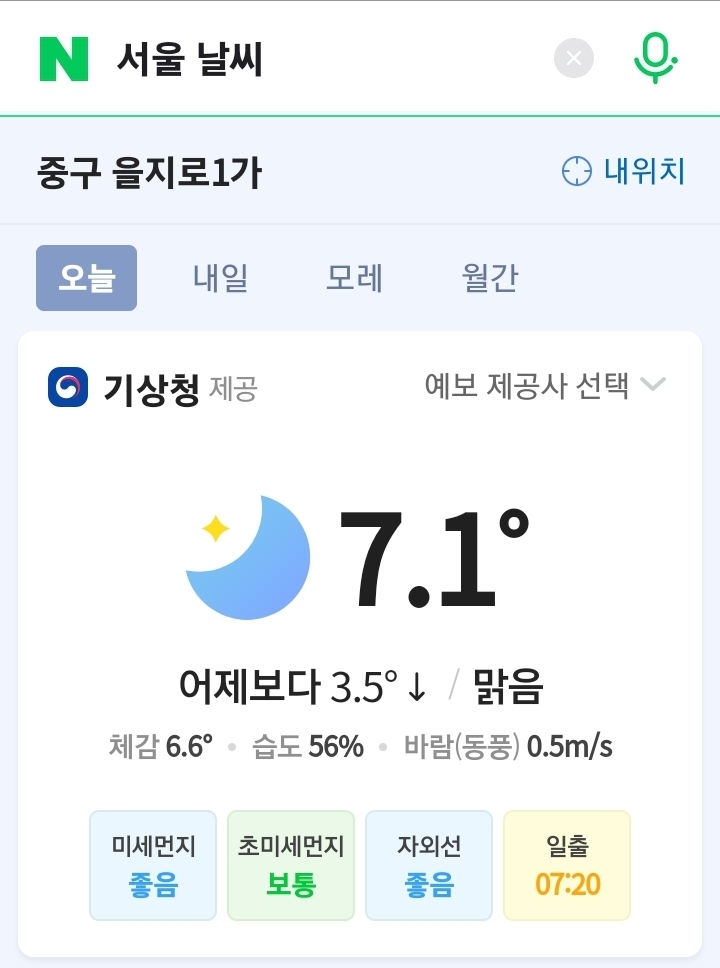The height and width of the screenshot is (968, 720).
Task: Switch to the 내일 tab
Action: pyautogui.click(x=220, y=278)
